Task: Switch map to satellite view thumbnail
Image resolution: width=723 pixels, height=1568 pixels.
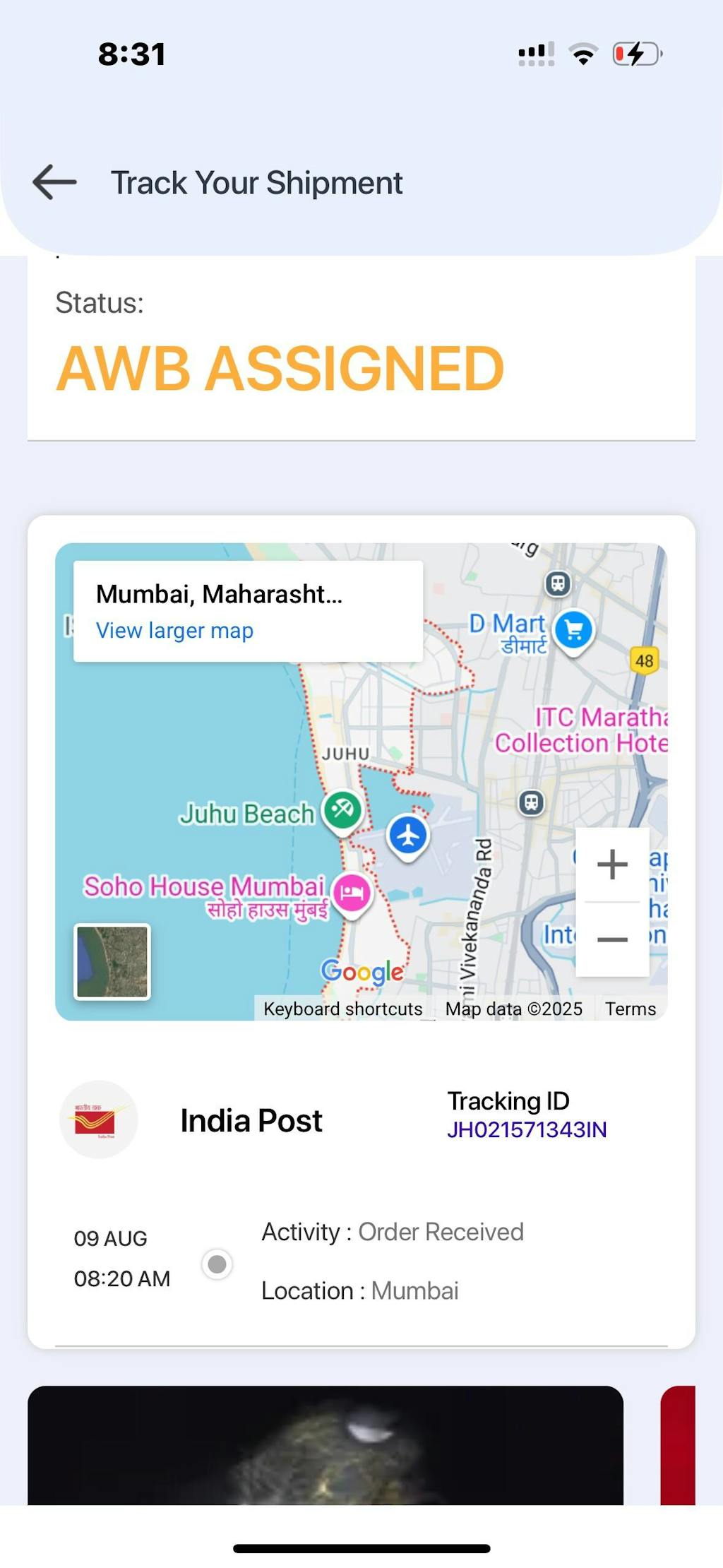Action: [112, 961]
